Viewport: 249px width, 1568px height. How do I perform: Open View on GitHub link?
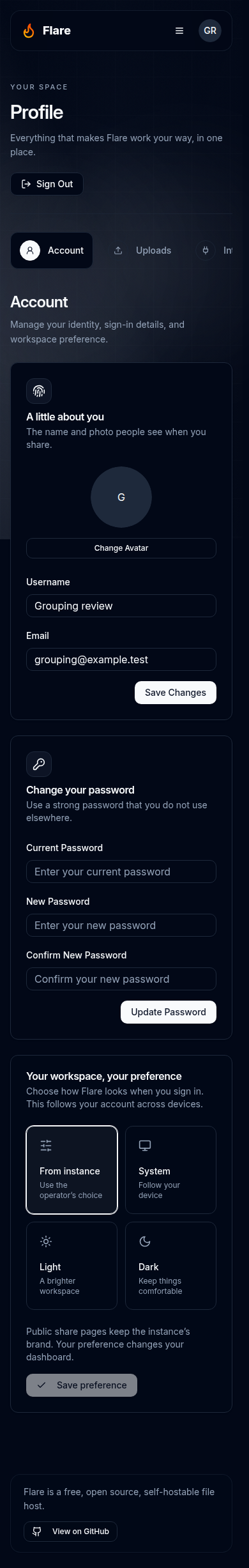click(70, 1532)
